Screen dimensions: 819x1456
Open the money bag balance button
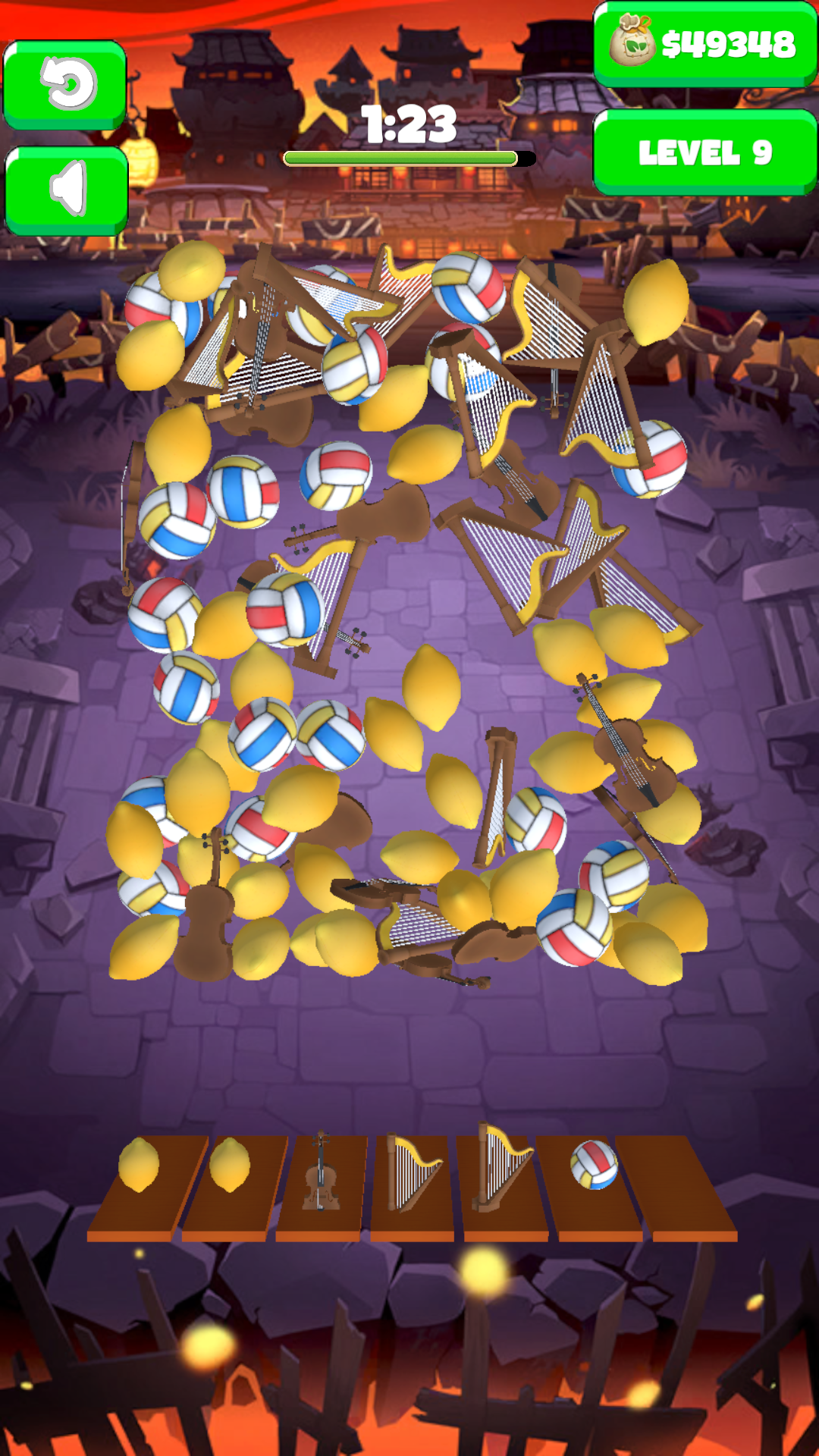(705, 44)
